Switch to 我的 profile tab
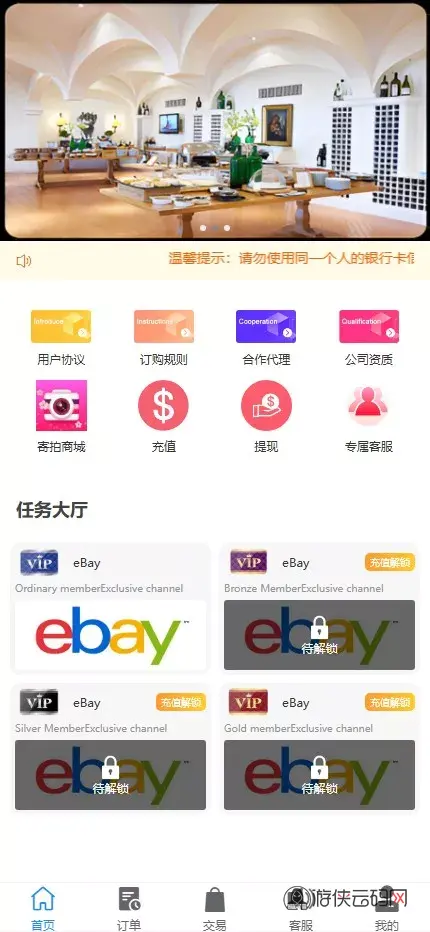 tap(387, 908)
